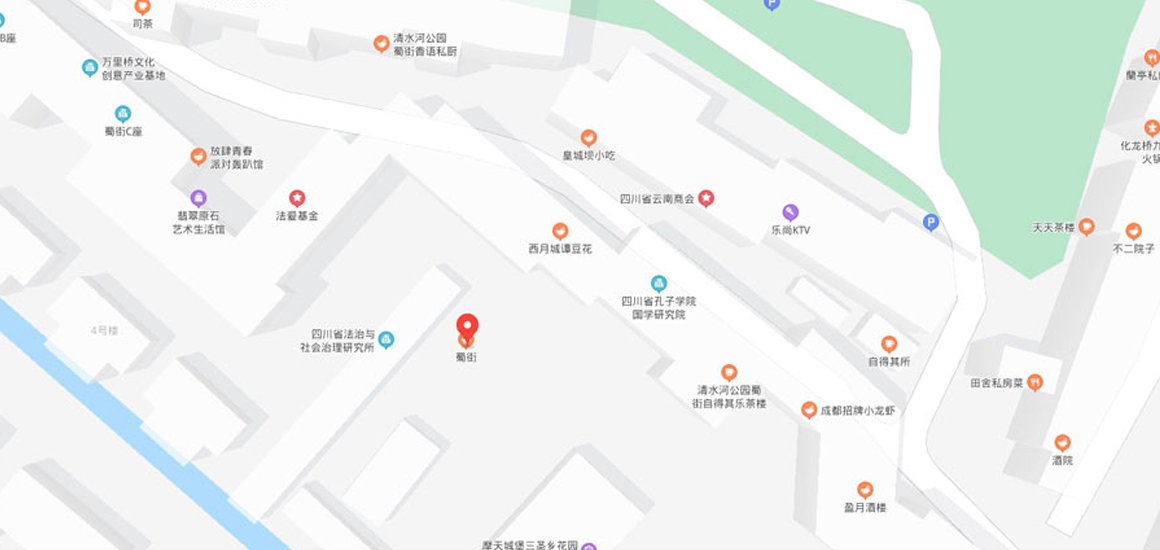Open the 成都招牌小龙虾 marker
Screen dimensions: 1160x550
[809, 410]
